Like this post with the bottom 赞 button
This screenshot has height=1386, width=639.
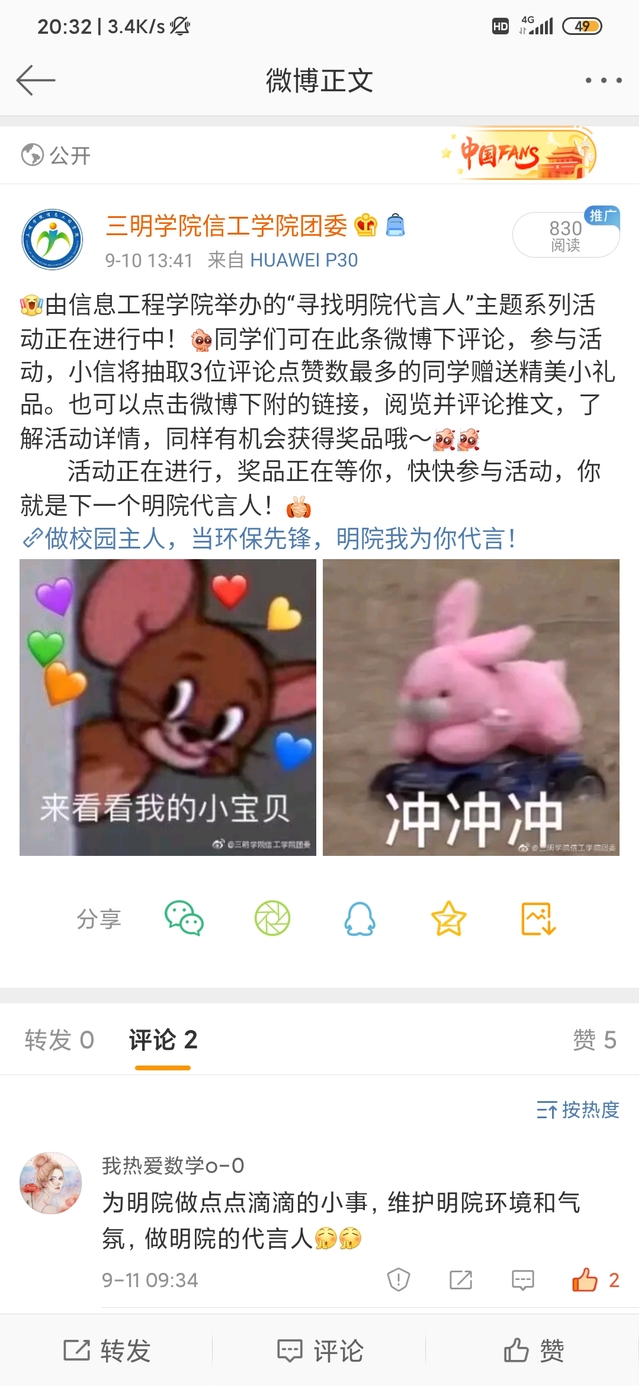(533, 1351)
